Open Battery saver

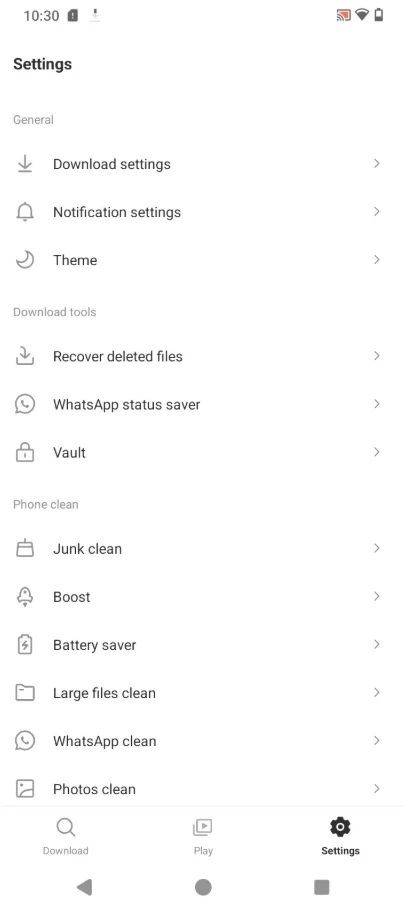(x=202, y=644)
